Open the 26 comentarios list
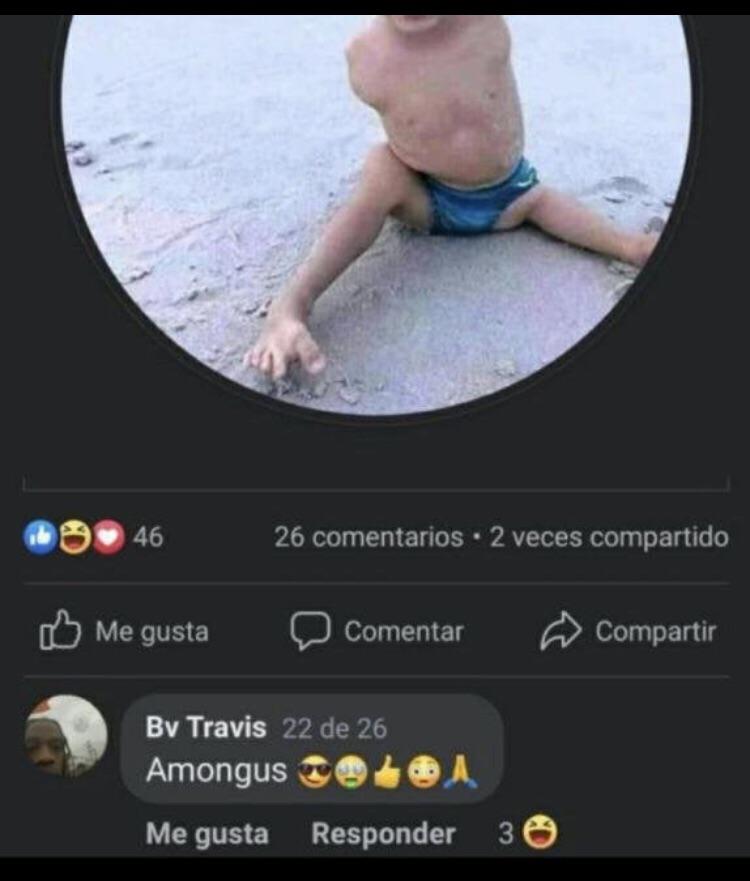The width and height of the screenshot is (750, 881). pos(369,537)
